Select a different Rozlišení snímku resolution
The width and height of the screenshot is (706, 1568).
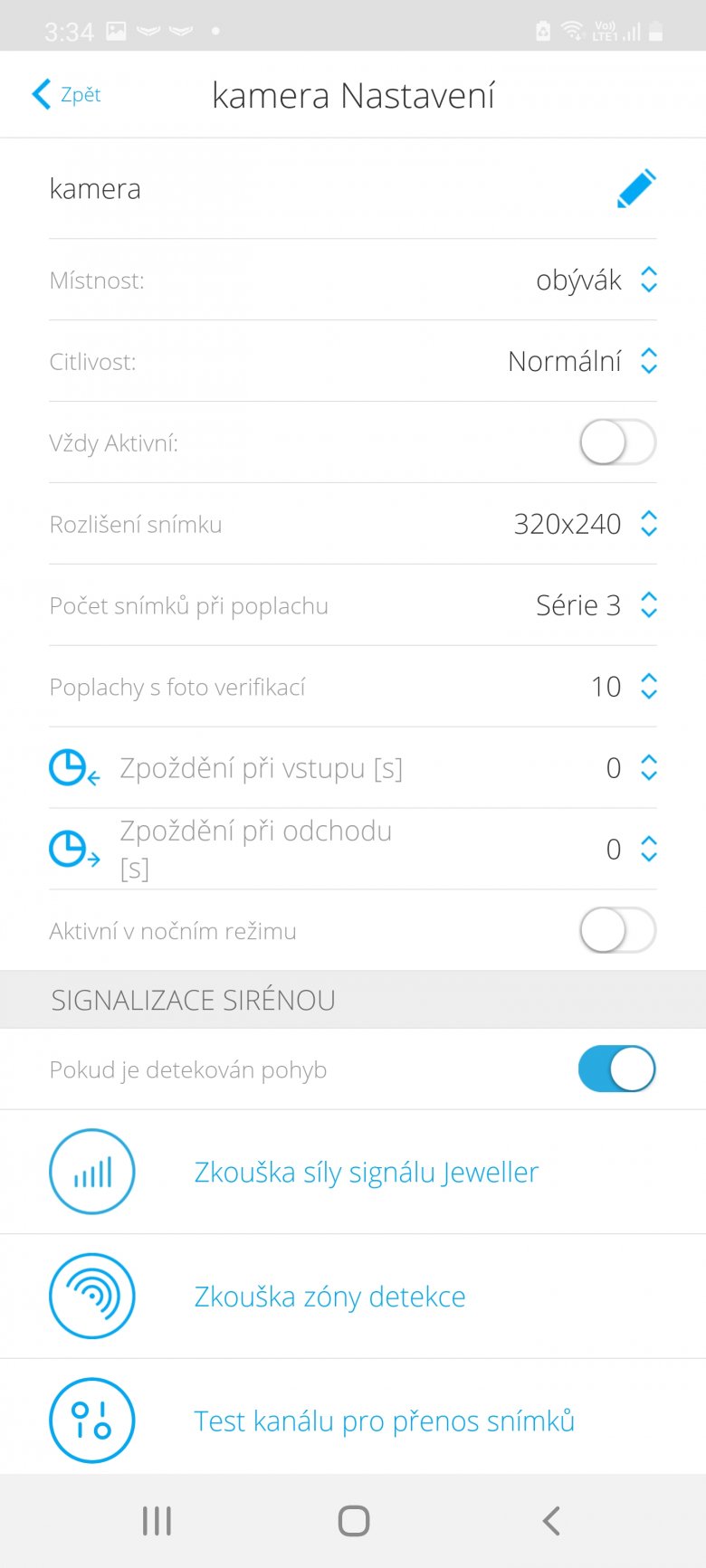click(353, 524)
